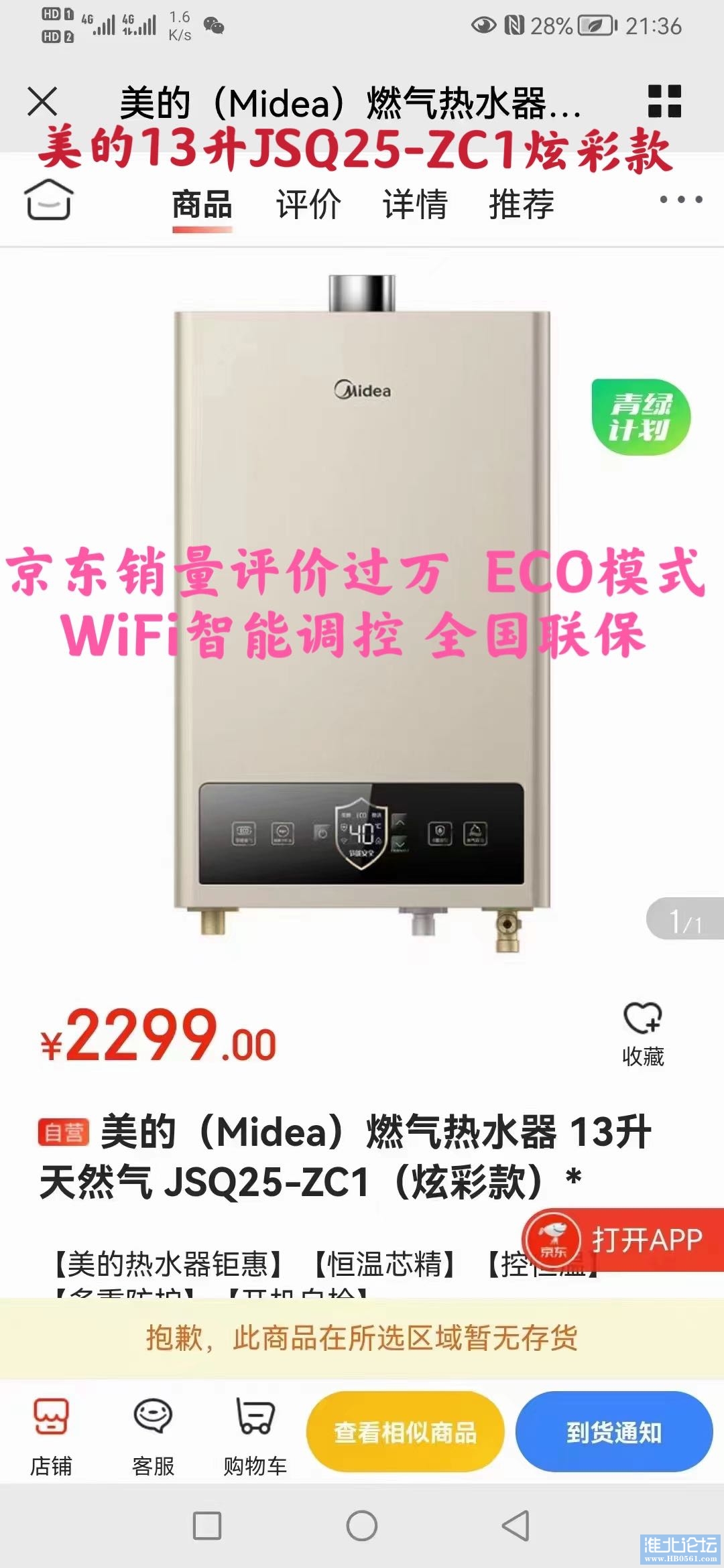Viewport: 724px width, 1568px height.
Task: Switch to the 推荐 tab
Action: pyautogui.click(x=522, y=204)
